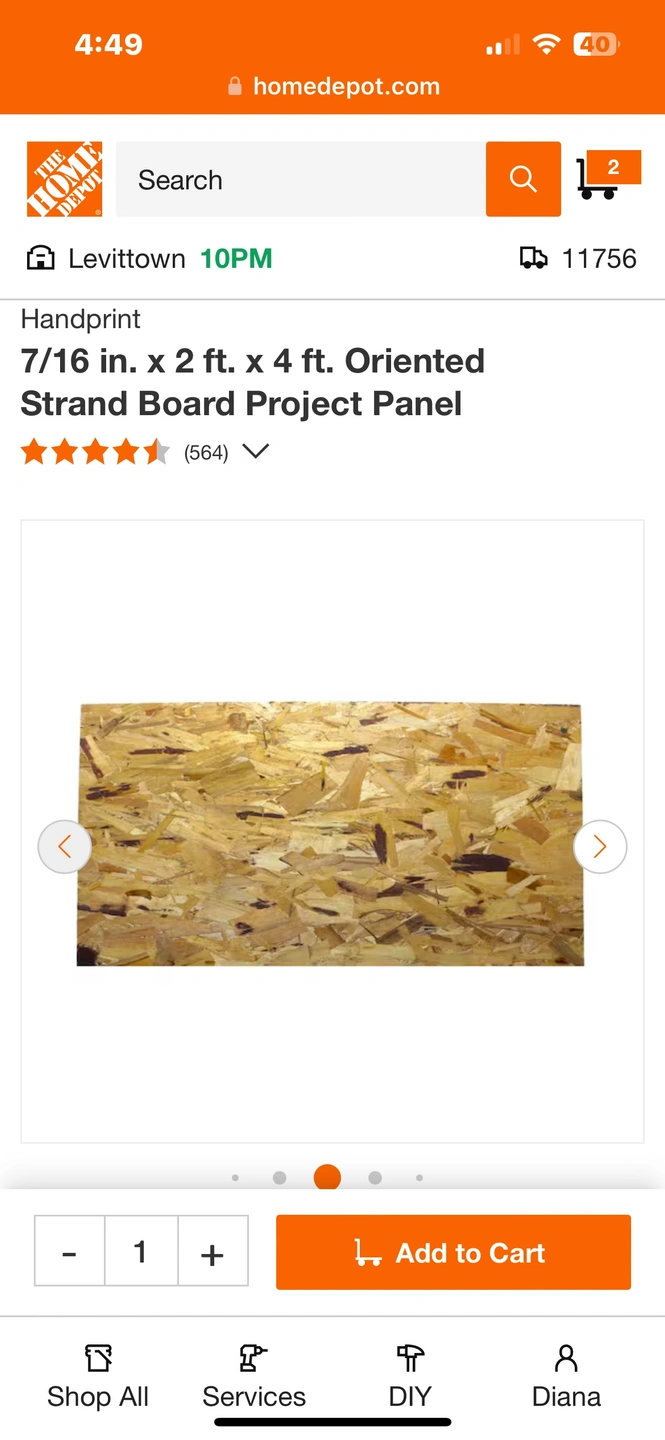Show the previous product image
The image size is (665, 1440).
click(64, 847)
